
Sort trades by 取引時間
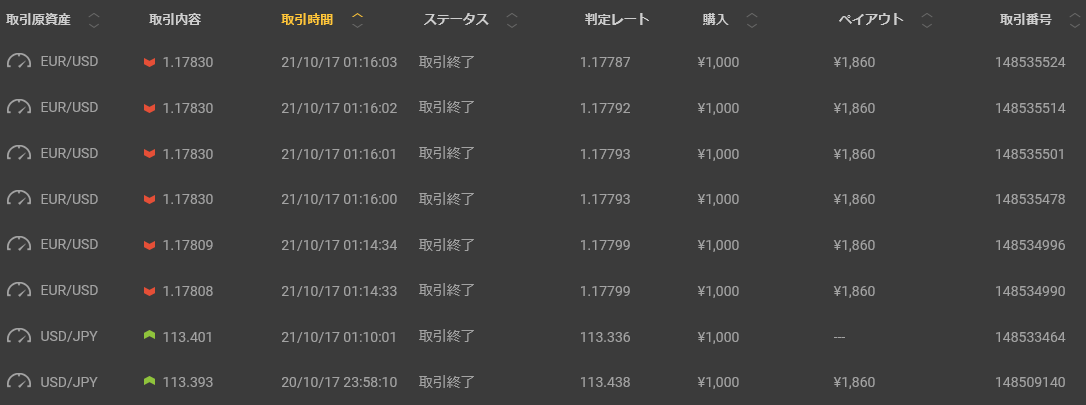358,19
